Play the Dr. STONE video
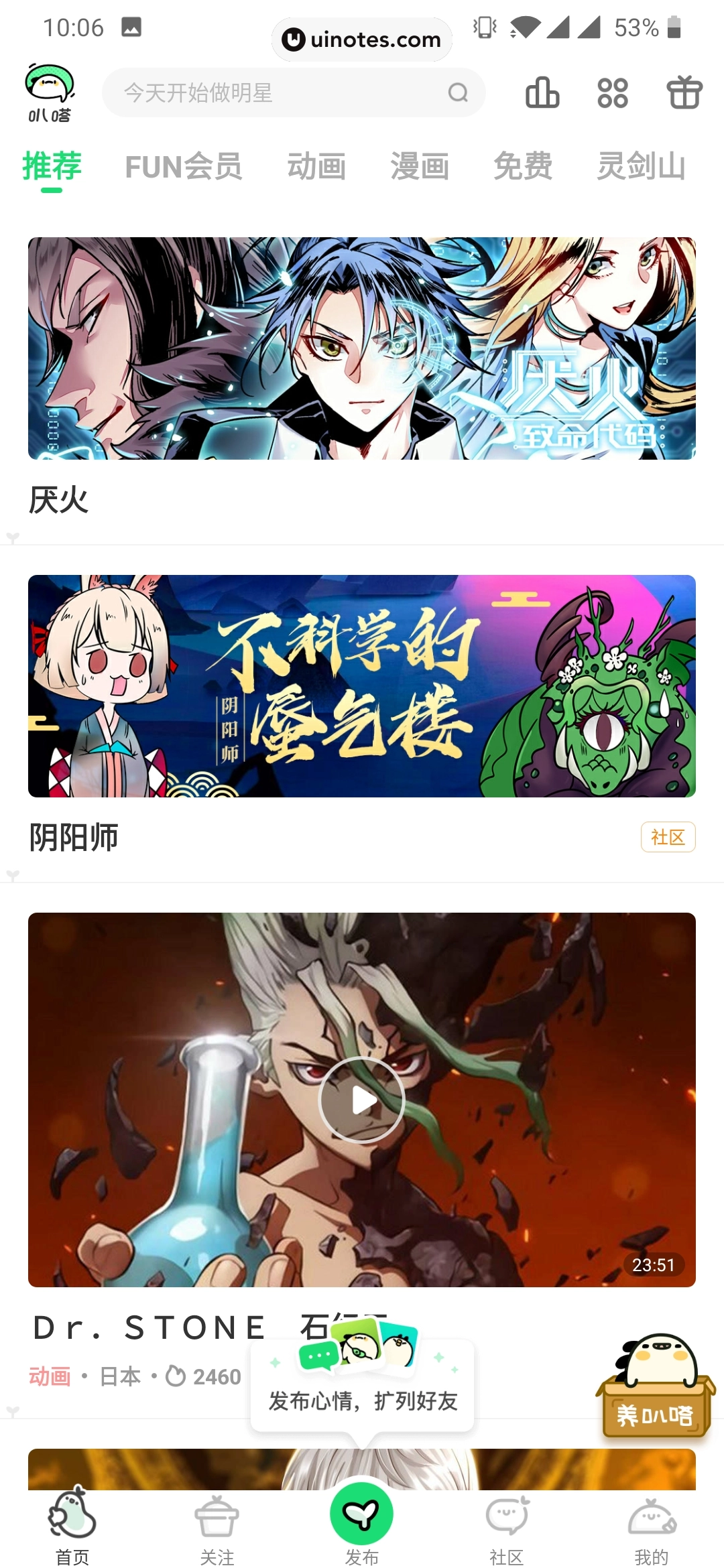This screenshot has width=724, height=1568. [362, 1100]
